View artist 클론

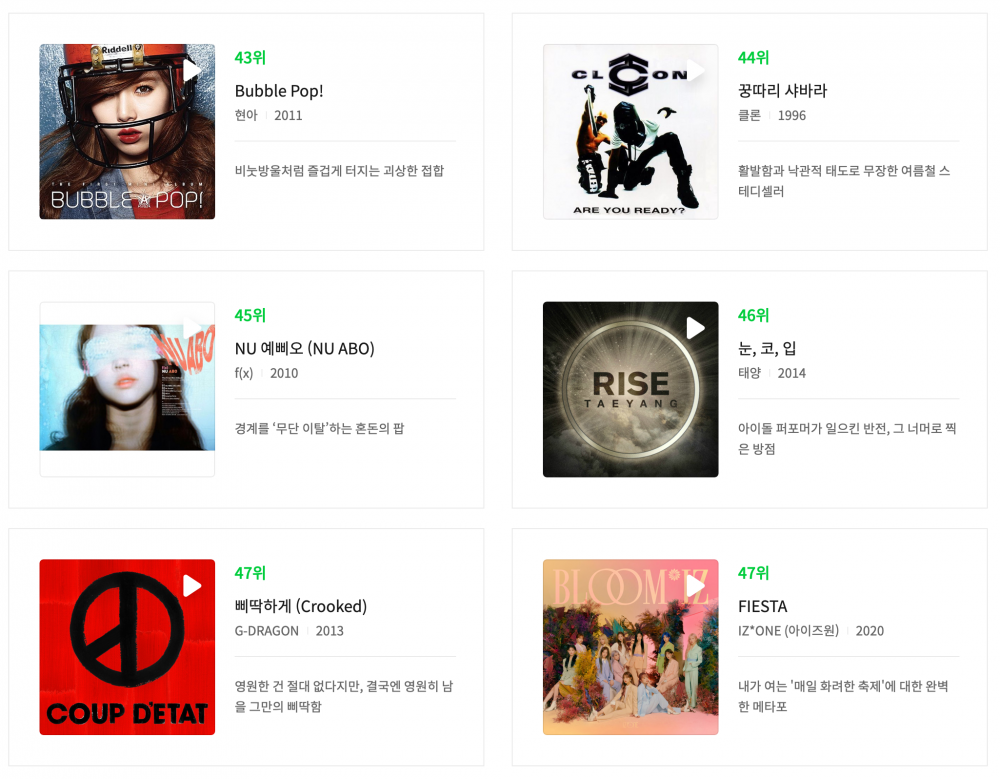(749, 116)
